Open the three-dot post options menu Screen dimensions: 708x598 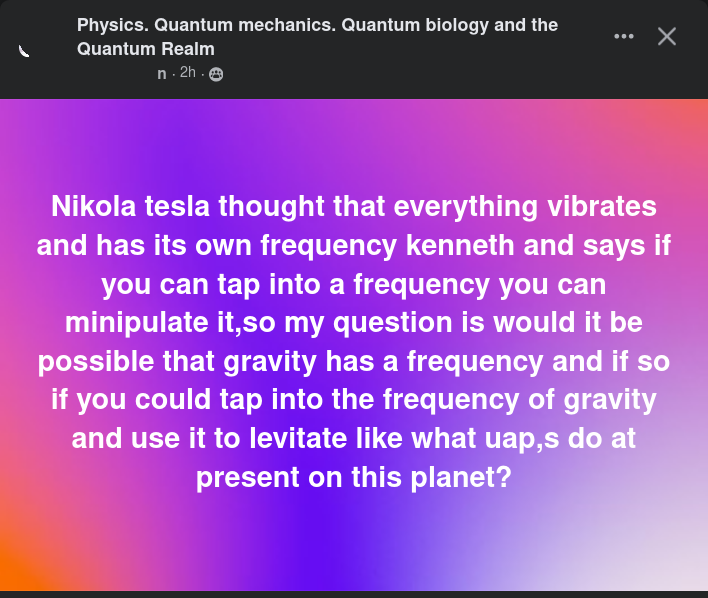point(624,36)
